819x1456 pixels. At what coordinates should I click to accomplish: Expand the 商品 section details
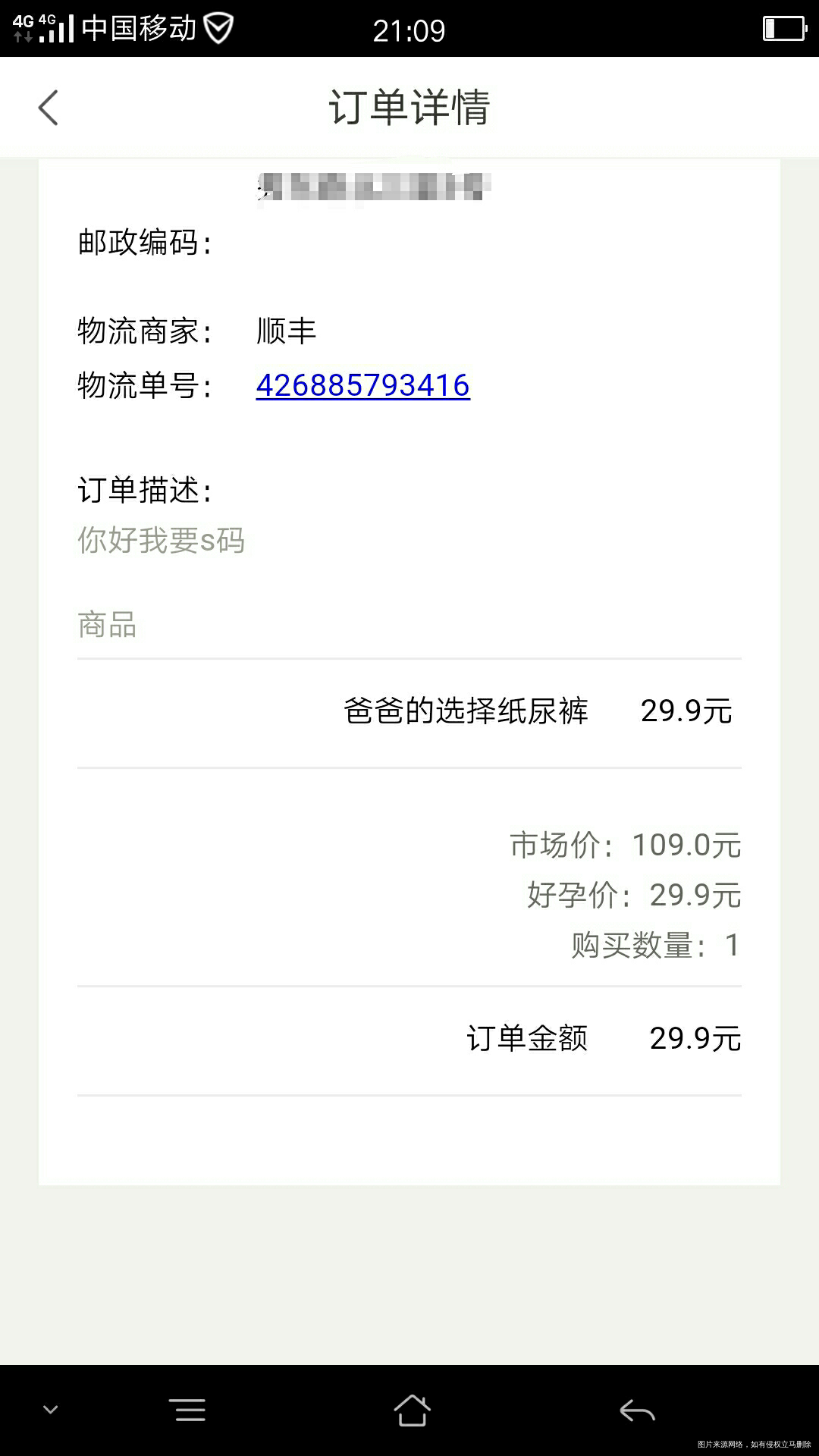106,624
